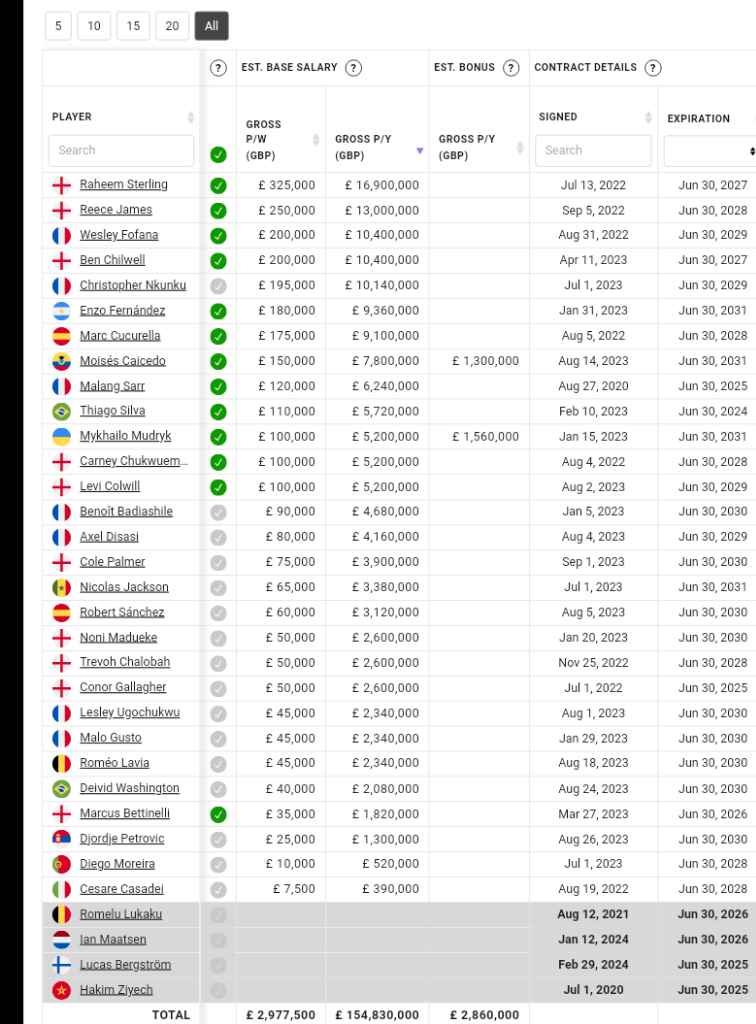Open Romelu Lukaku's player page
This screenshot has width=756, height=1024.
click(x=120, y=914)
